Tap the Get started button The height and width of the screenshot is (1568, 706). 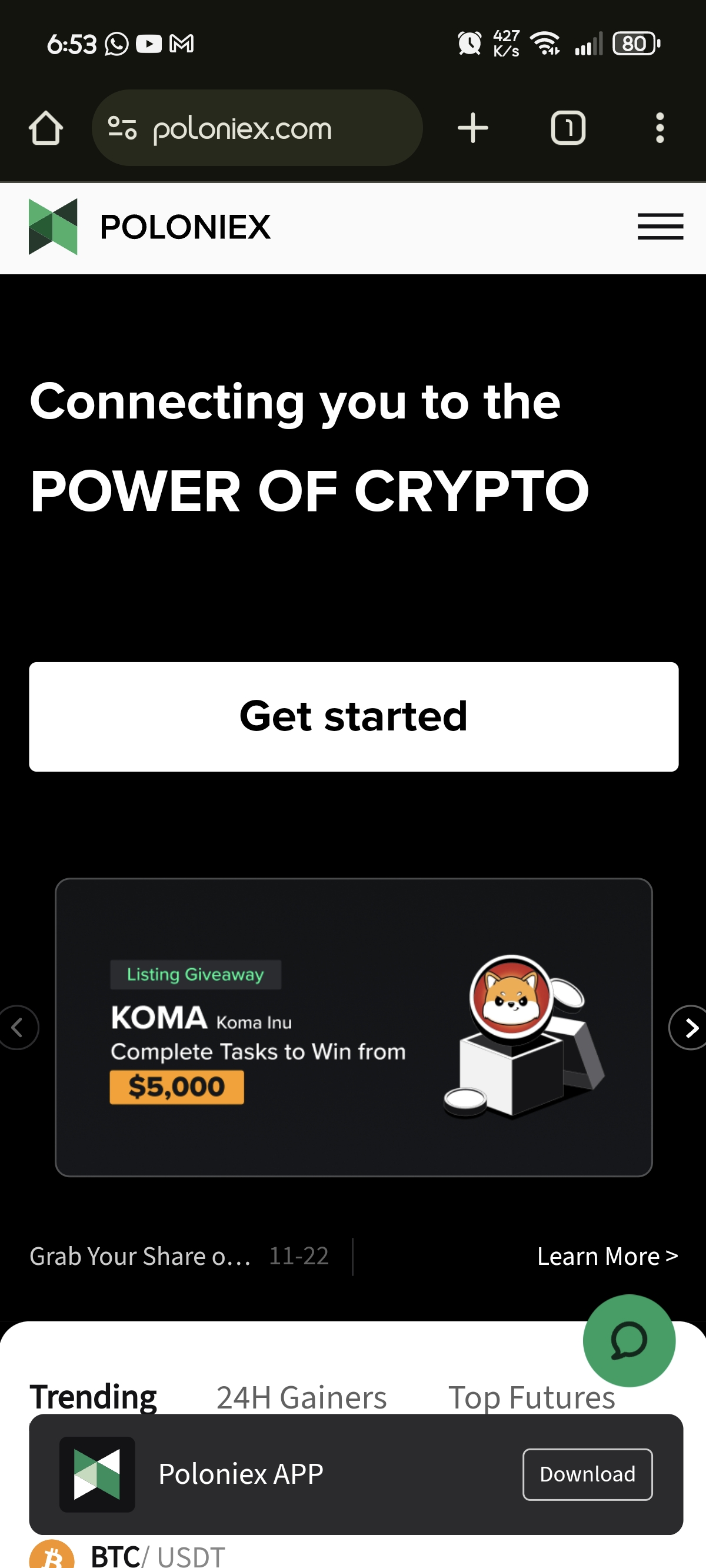click(354, 716)
